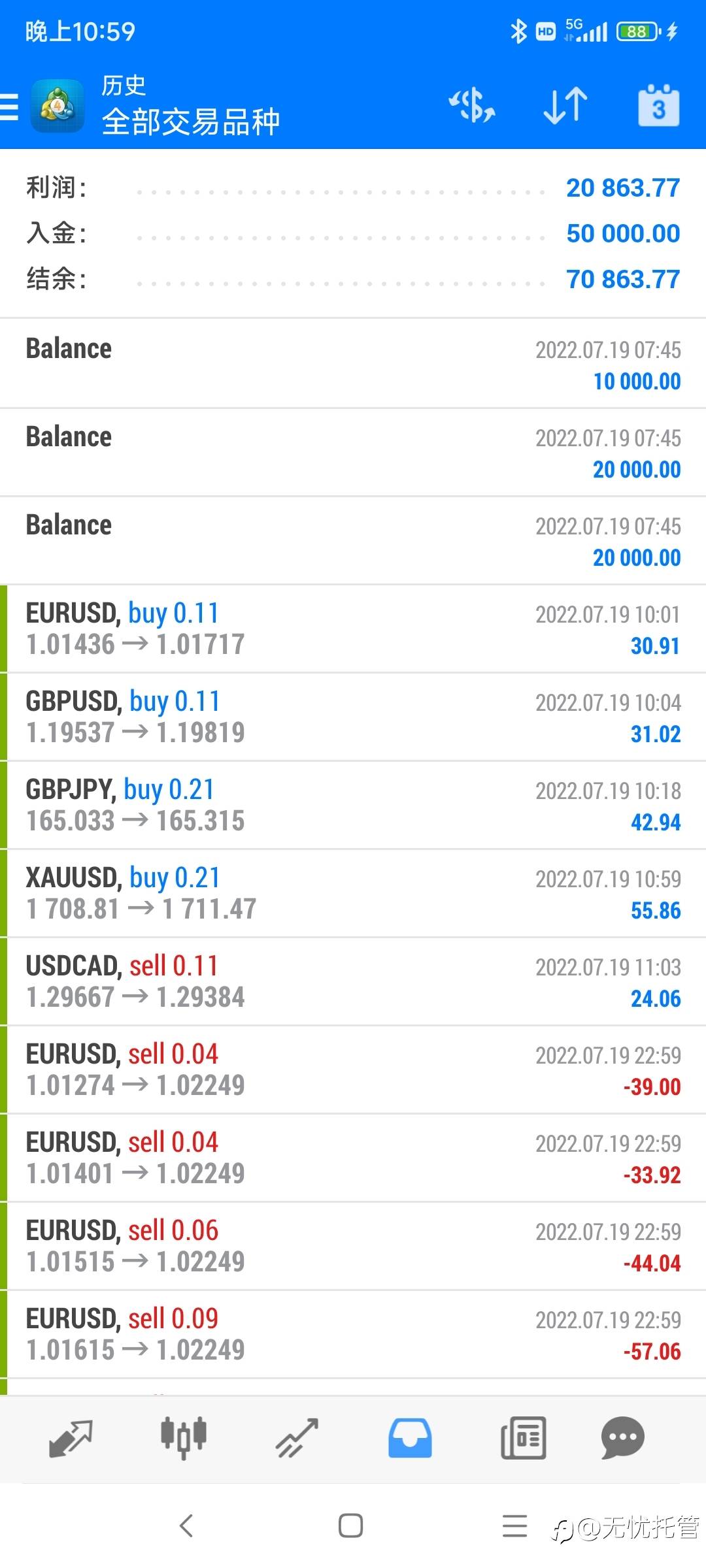Switch to the Quotes tab
This screenshot has height=1568, width=706.
[71, 1438]
